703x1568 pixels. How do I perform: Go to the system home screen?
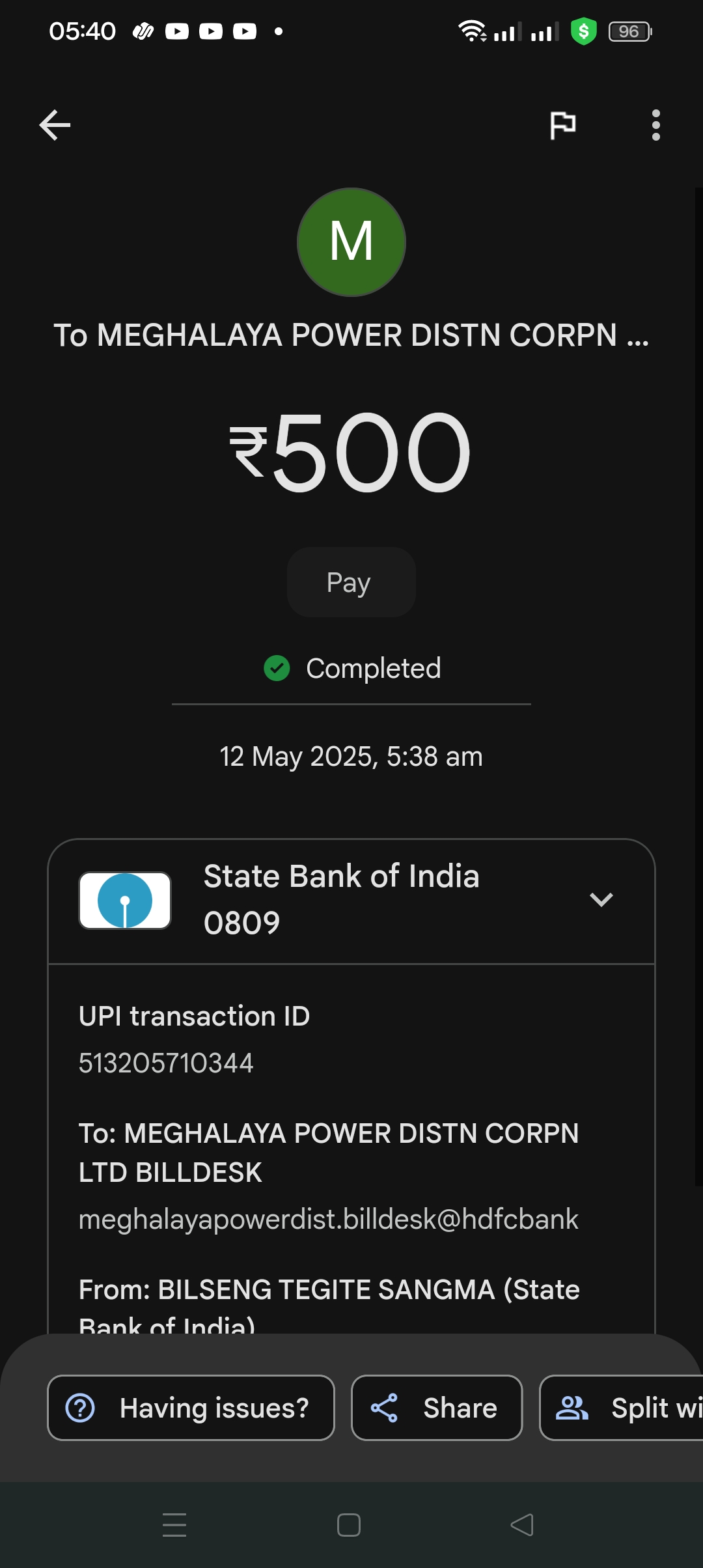(x=349, y=1525)
